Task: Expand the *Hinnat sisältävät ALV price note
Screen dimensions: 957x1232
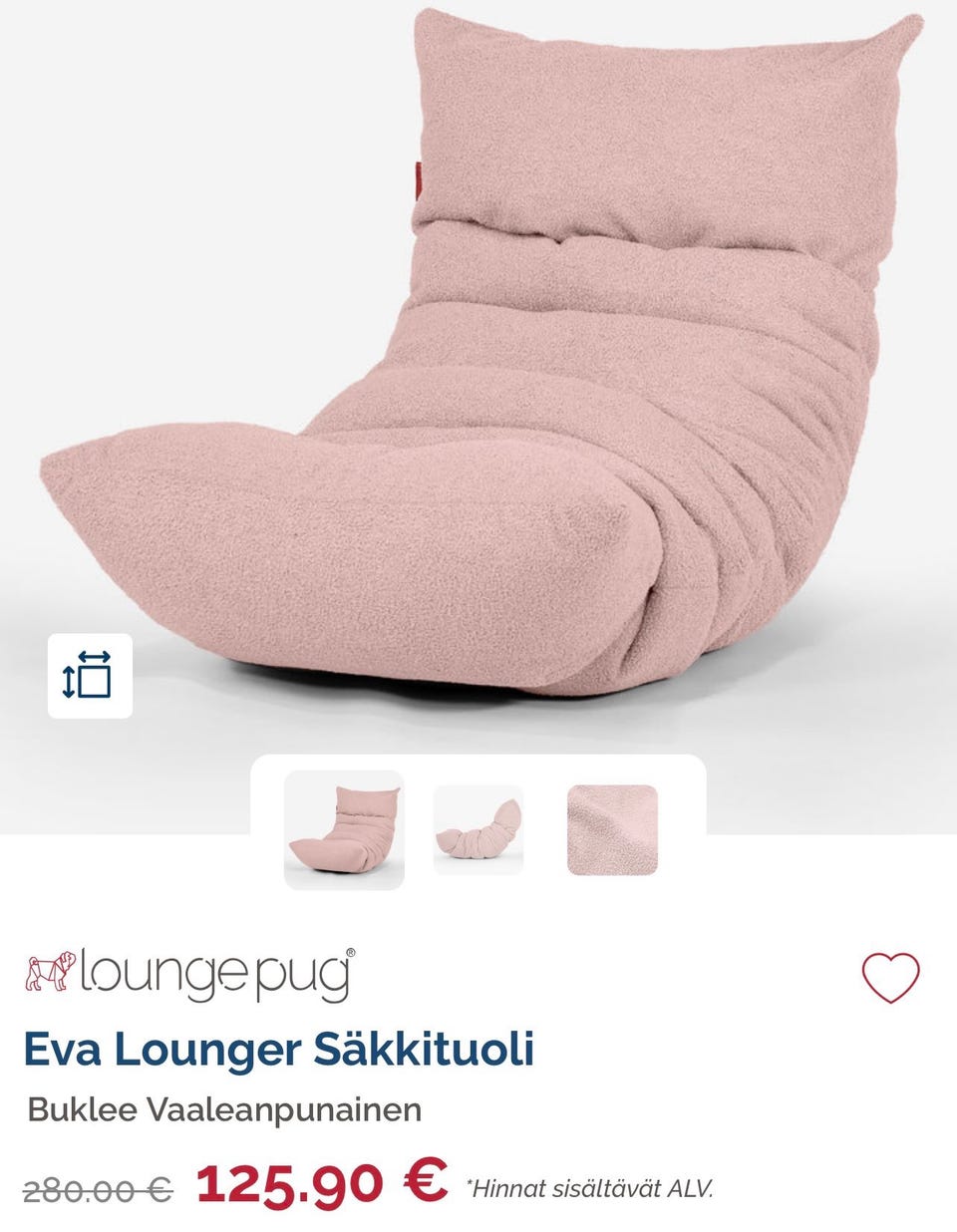Action: coord(592,1186)
